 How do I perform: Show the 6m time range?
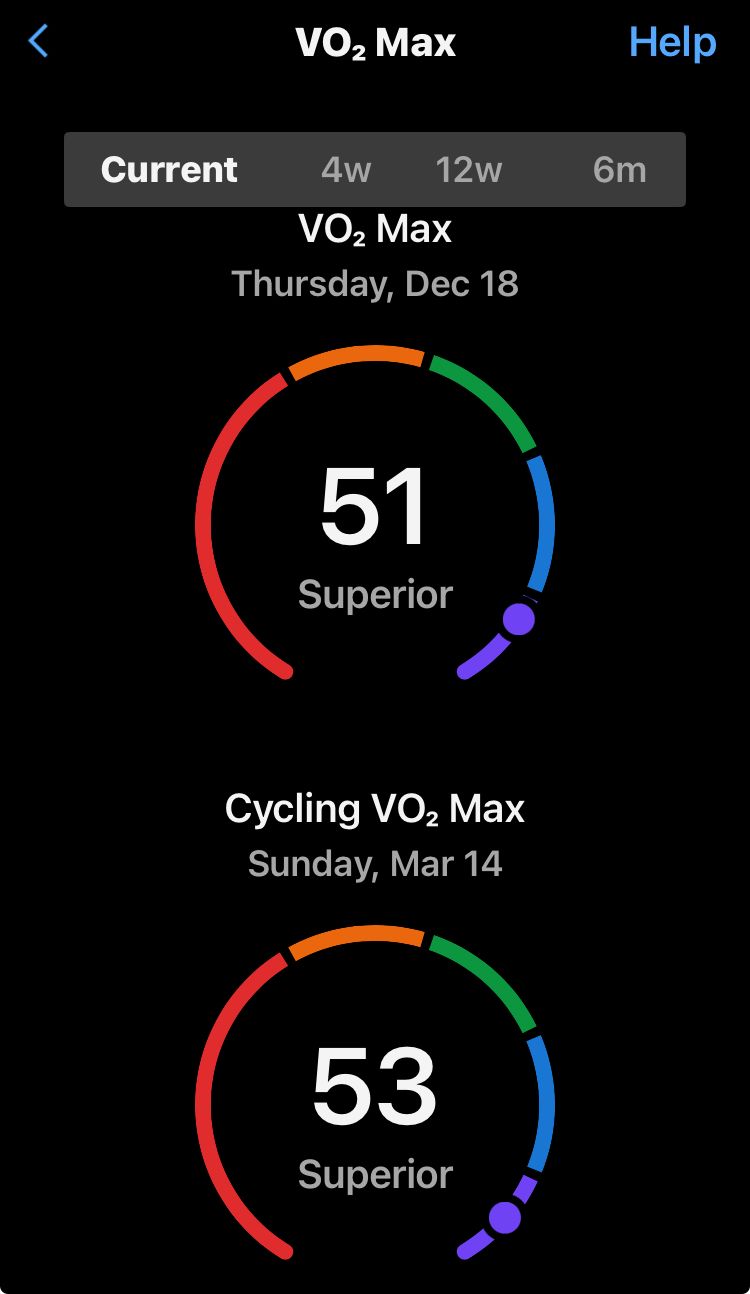[x=619, y=170]
